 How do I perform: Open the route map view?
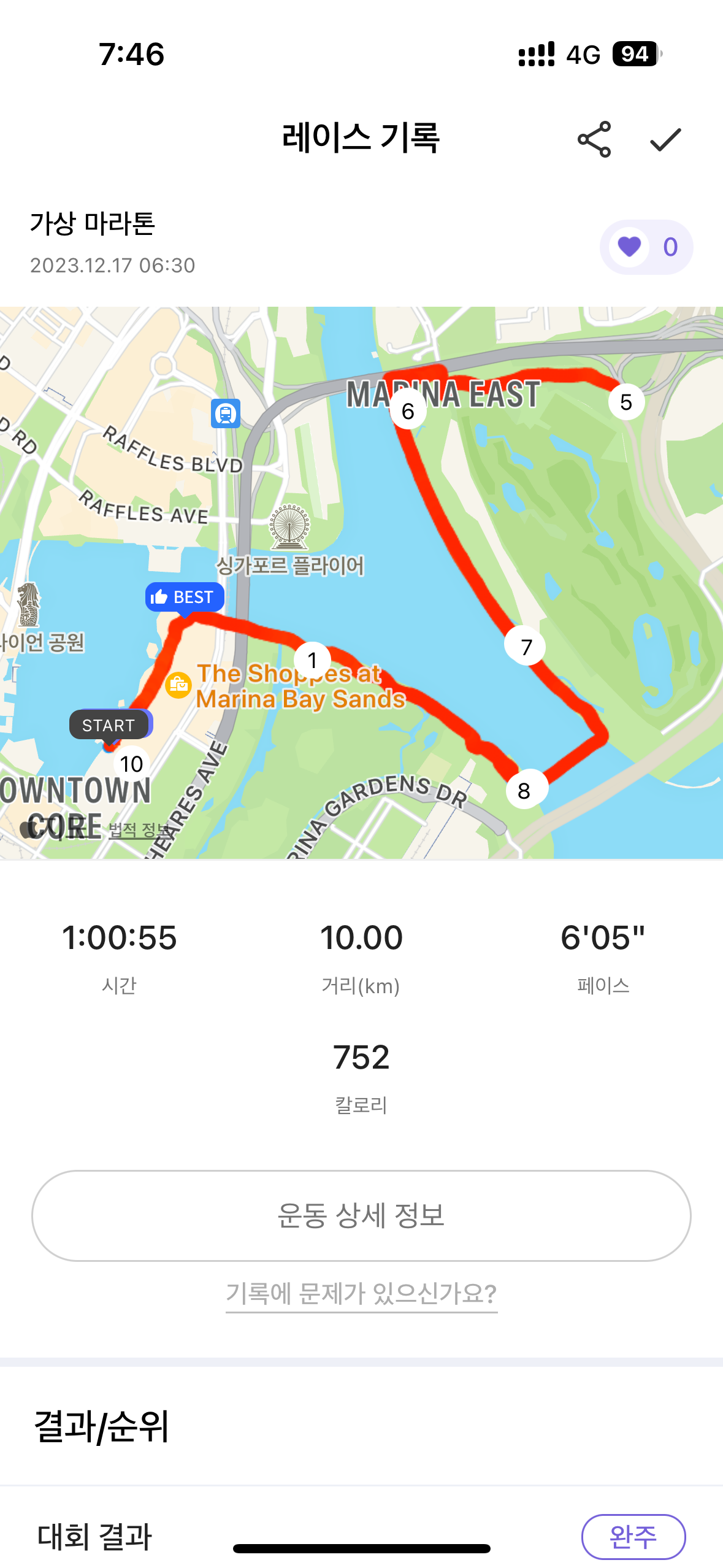pos(361,582)
